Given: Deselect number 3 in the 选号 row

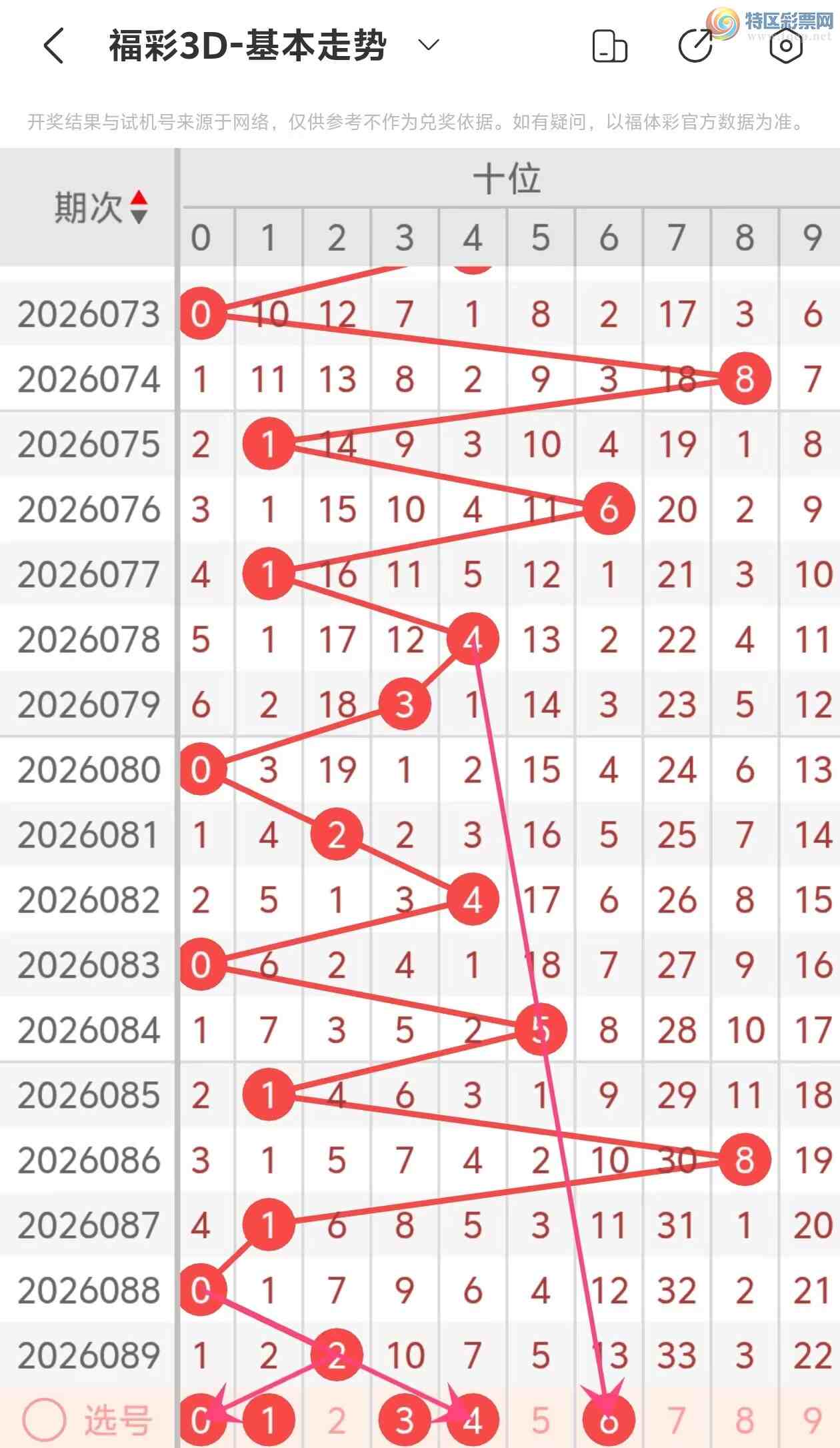Looking at the screenshot, I should 405,1421.
